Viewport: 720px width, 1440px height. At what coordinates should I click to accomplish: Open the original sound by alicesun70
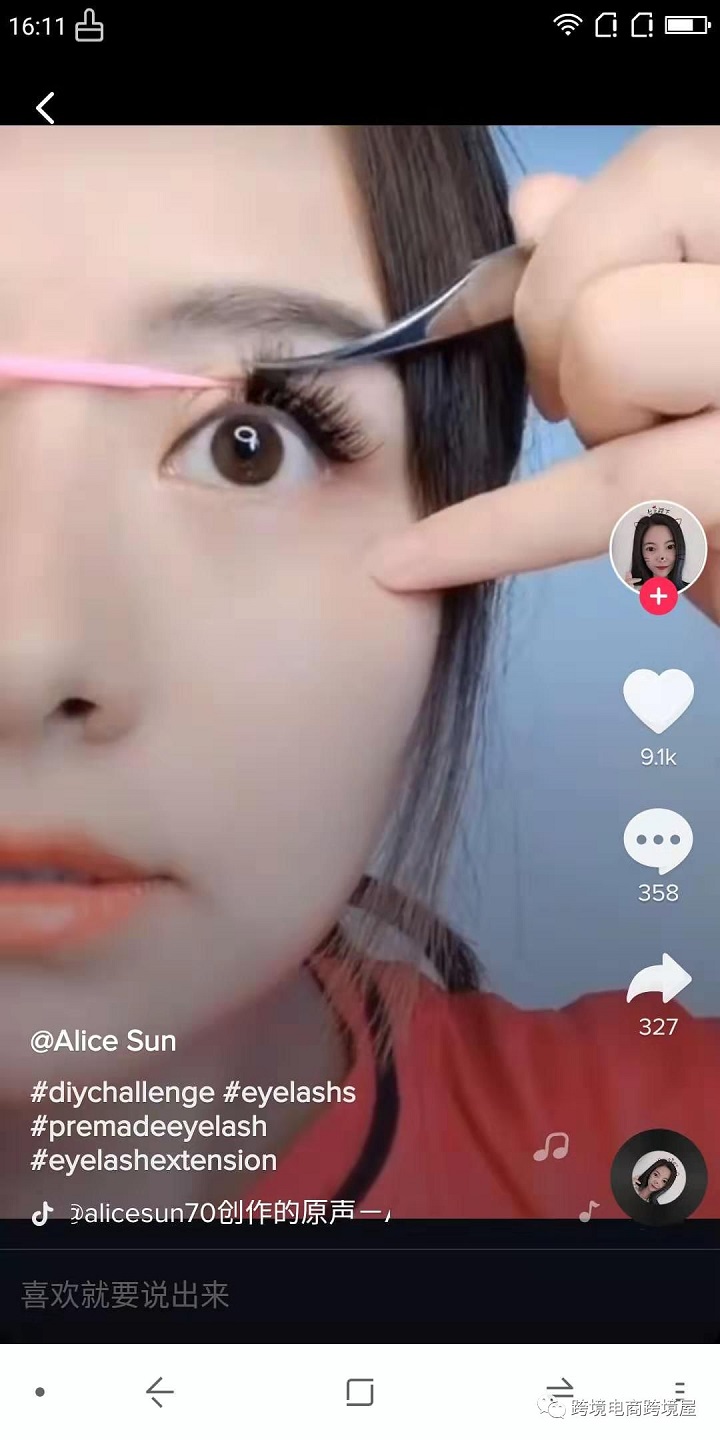coord(228,1214)
